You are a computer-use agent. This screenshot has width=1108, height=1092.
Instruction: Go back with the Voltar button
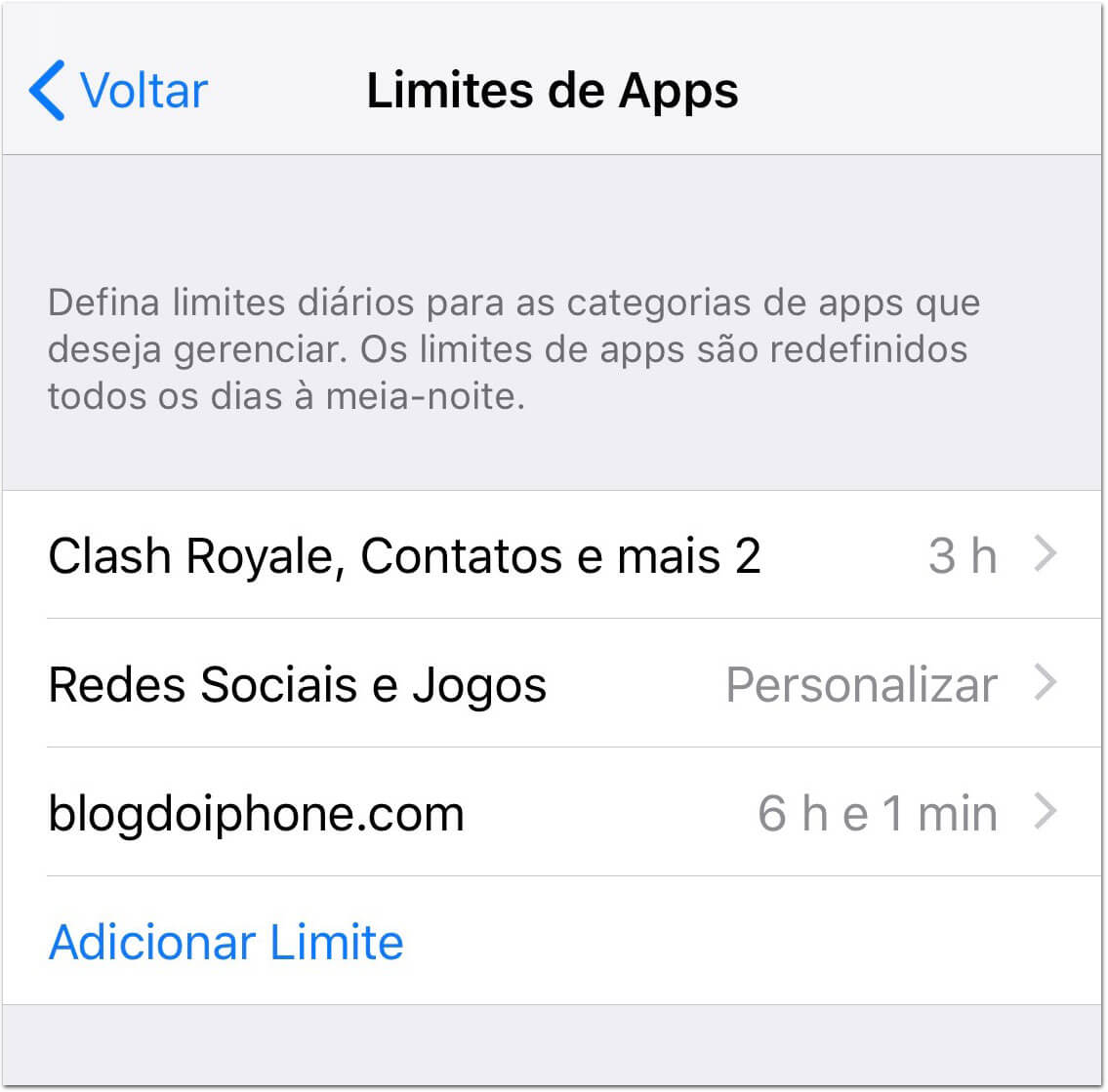pyautogui.click(x=119, y=91)
